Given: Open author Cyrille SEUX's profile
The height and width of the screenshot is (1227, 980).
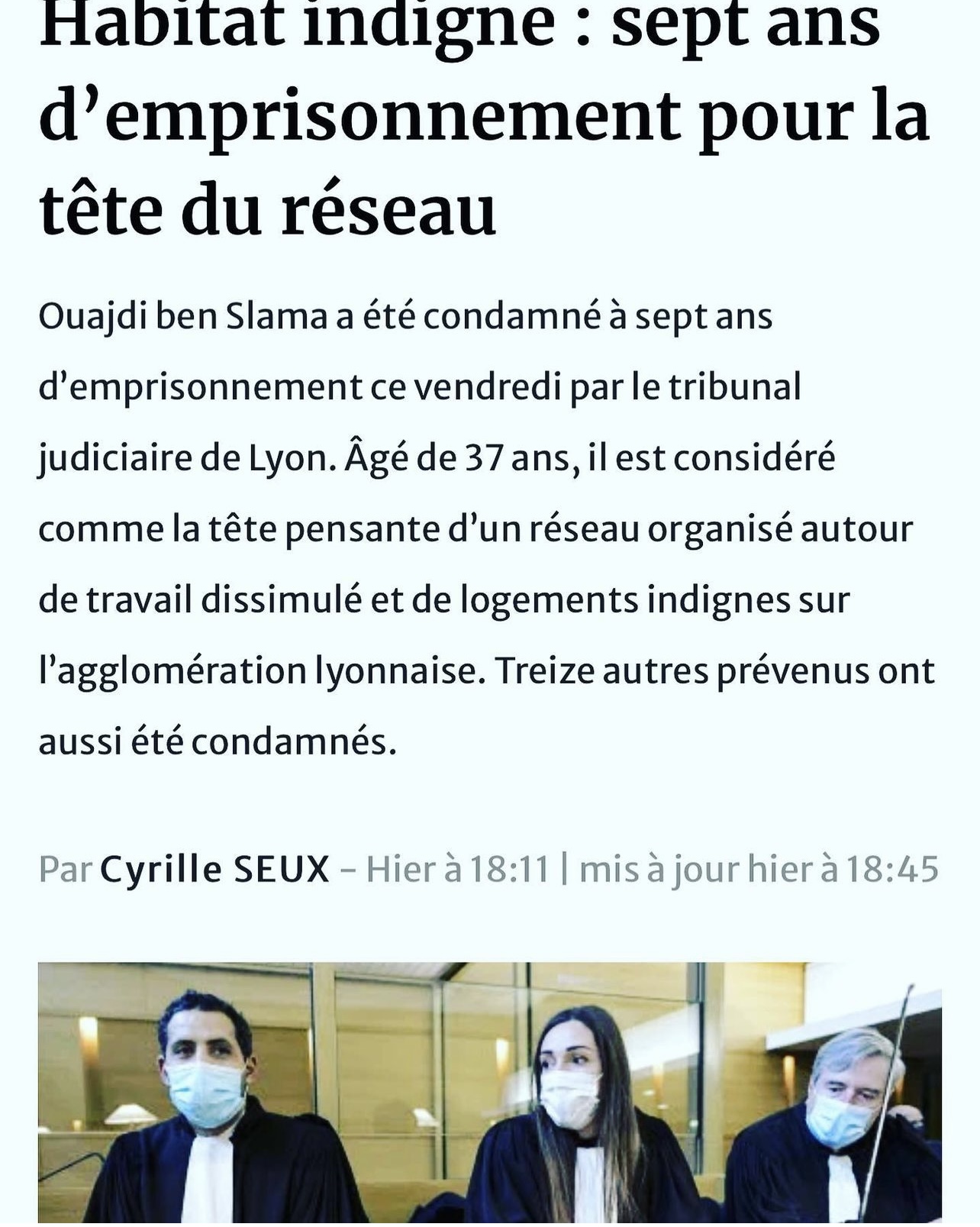Looking at the screenshot, I should point(214,870).
